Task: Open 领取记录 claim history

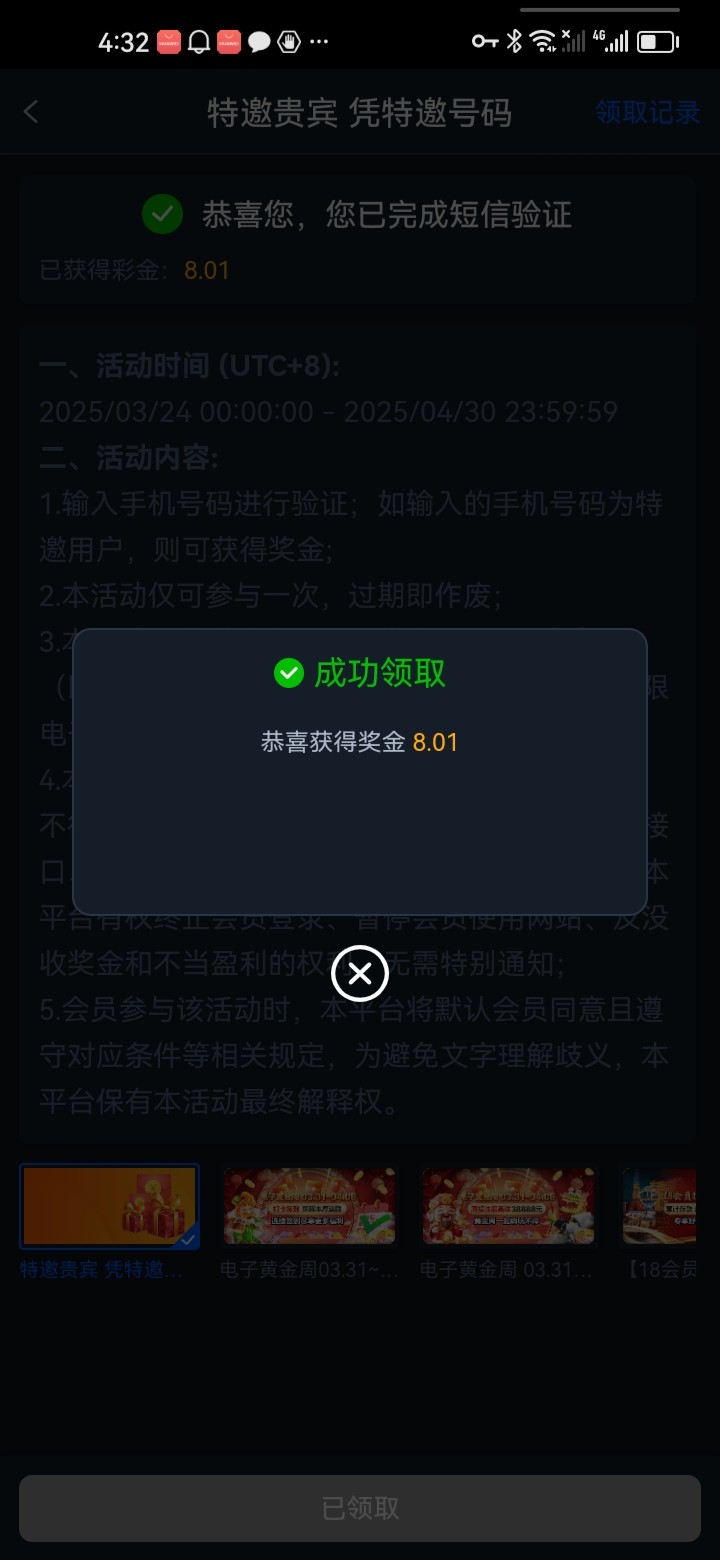Action: 647,112
